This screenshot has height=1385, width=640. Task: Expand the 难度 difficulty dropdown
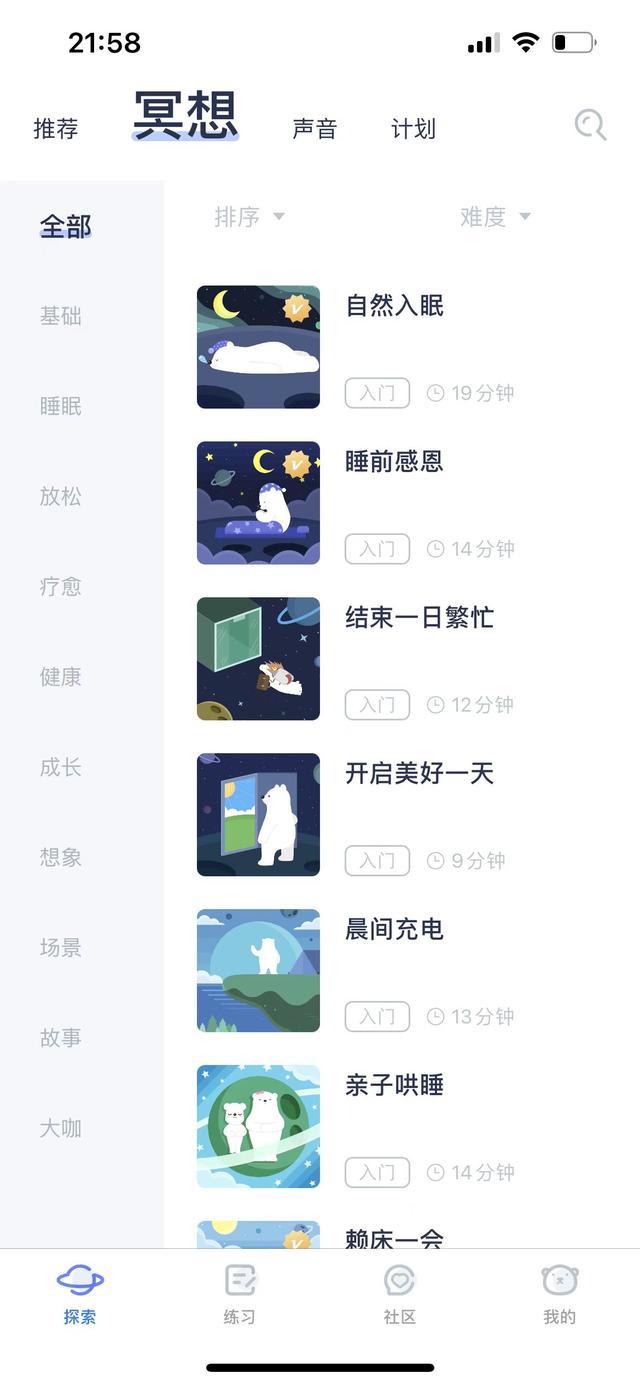coord(495,217)
